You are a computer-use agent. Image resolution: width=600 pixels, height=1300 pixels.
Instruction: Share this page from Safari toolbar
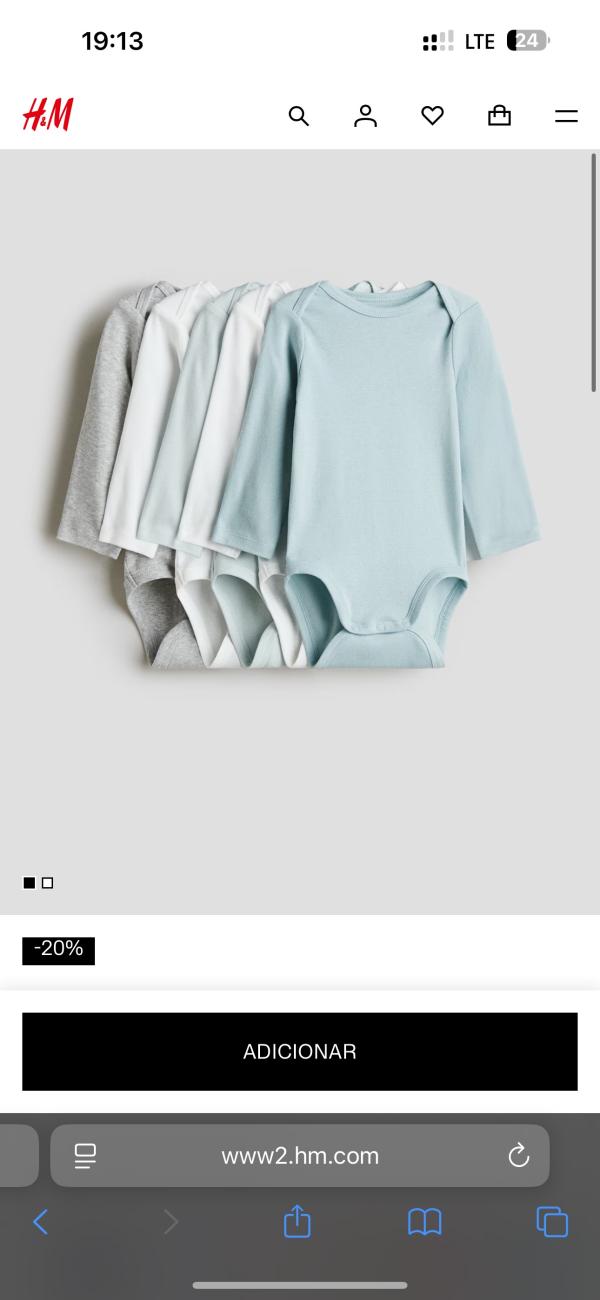pos(298,1221)
